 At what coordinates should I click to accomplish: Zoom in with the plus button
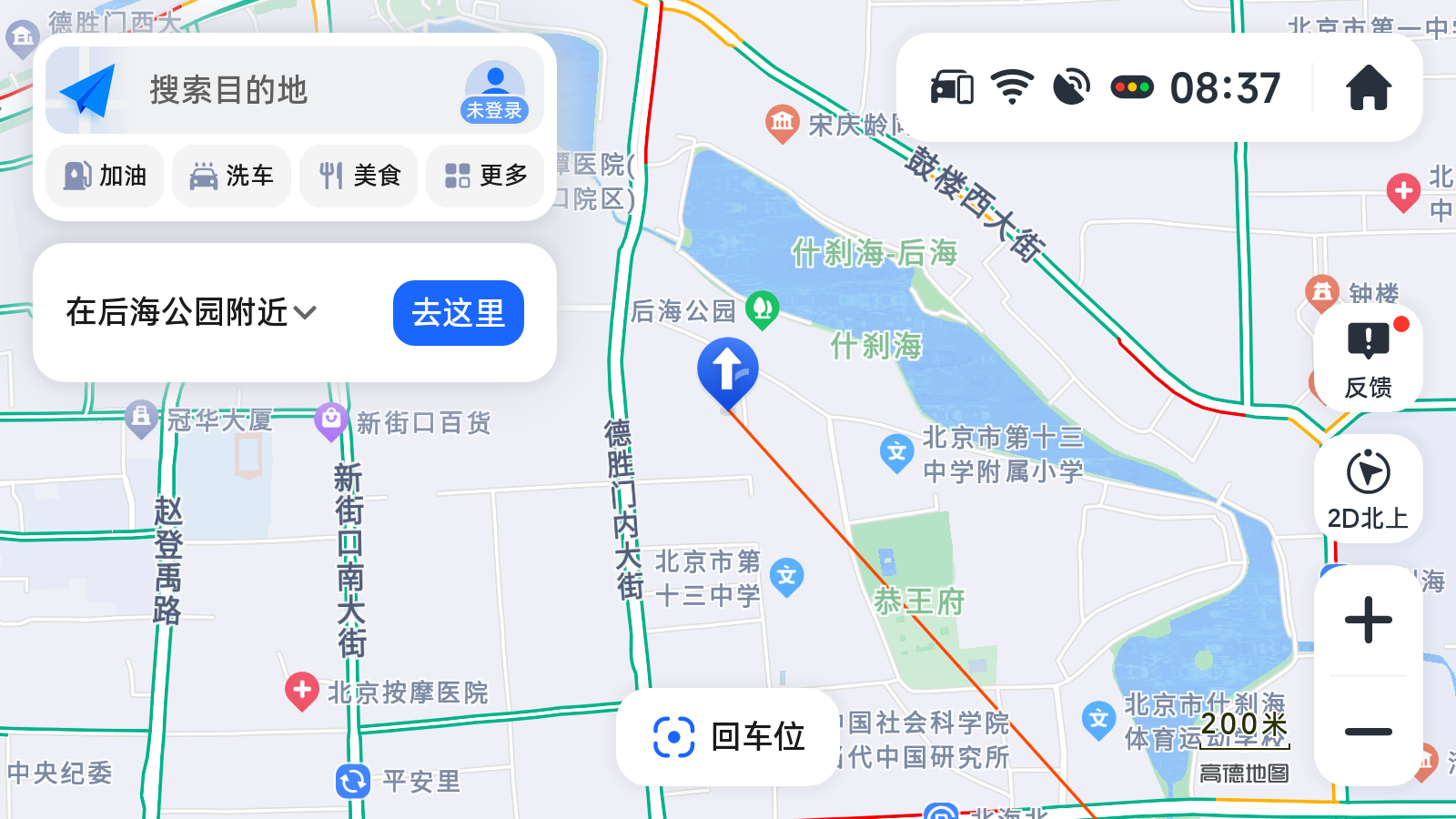pyautogui.click(x=1368, y=621)
